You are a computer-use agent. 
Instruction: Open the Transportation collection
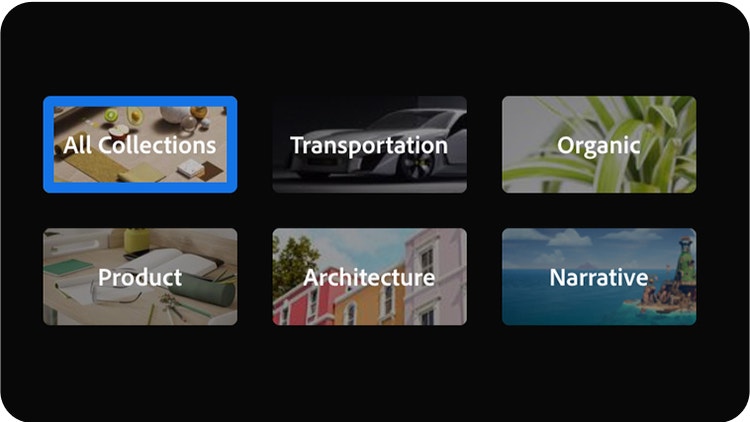(x=369, y=144)
